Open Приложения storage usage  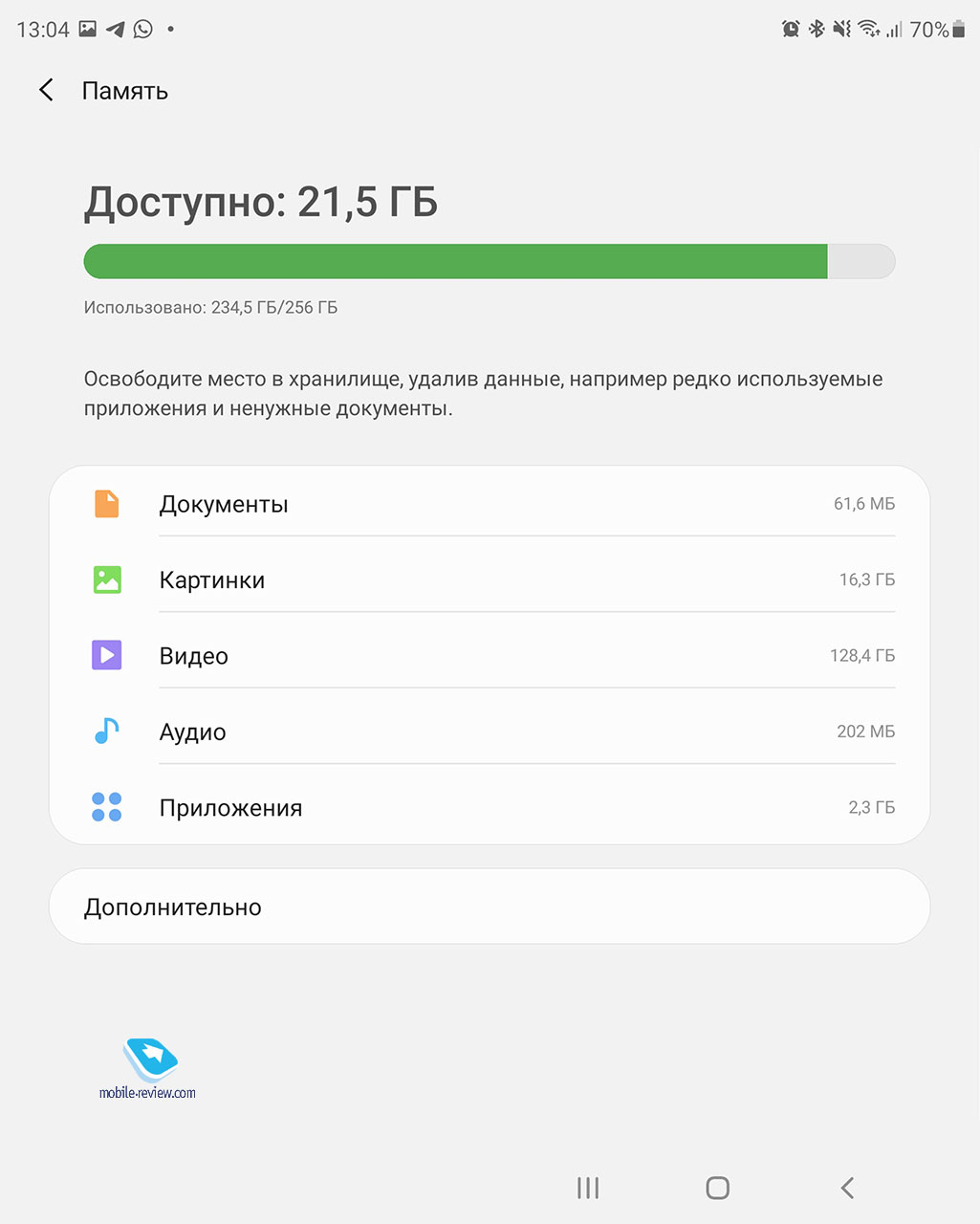(x=489, y=808)
